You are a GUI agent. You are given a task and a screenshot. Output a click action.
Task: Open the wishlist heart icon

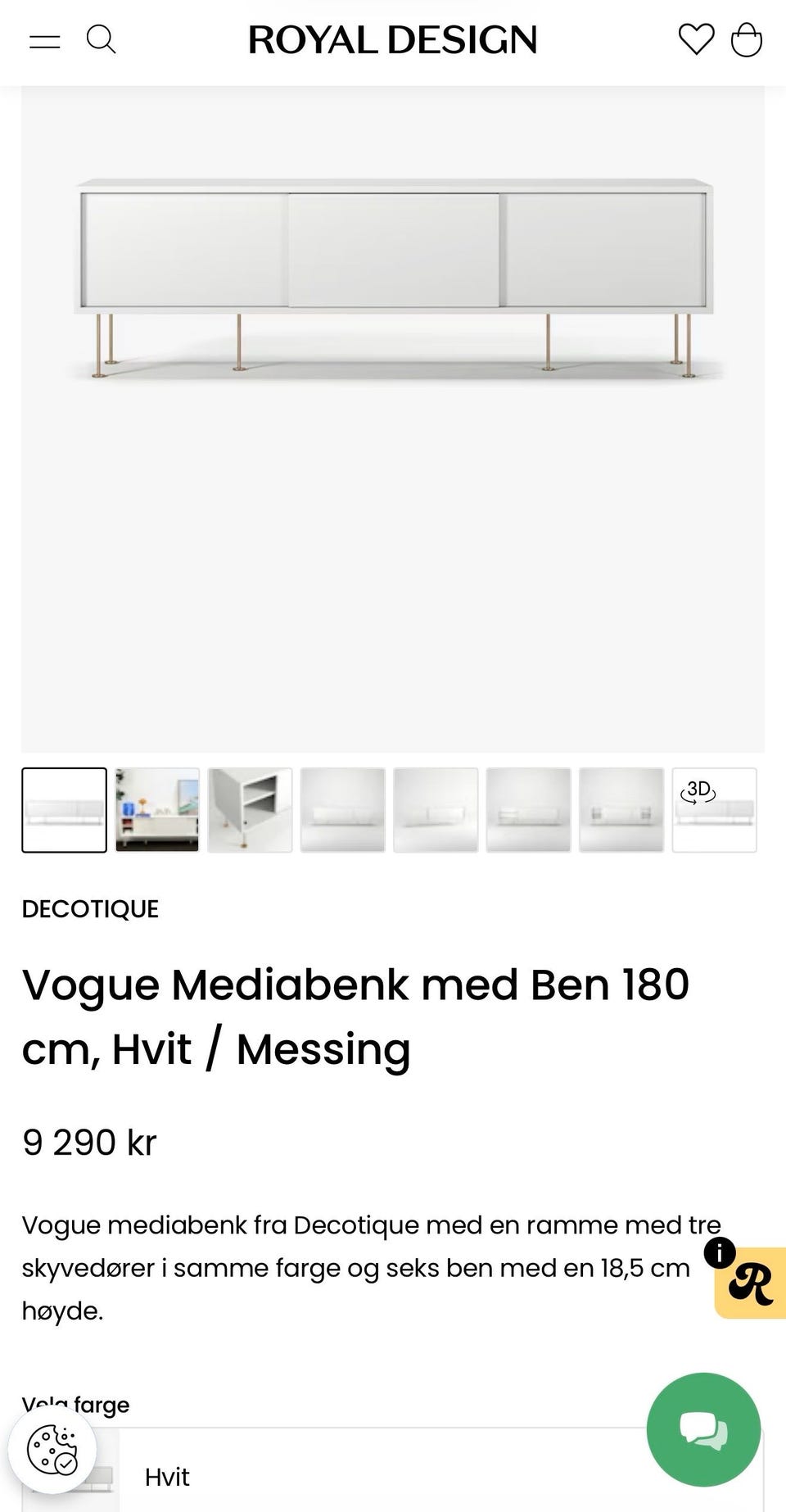[695, 39]
